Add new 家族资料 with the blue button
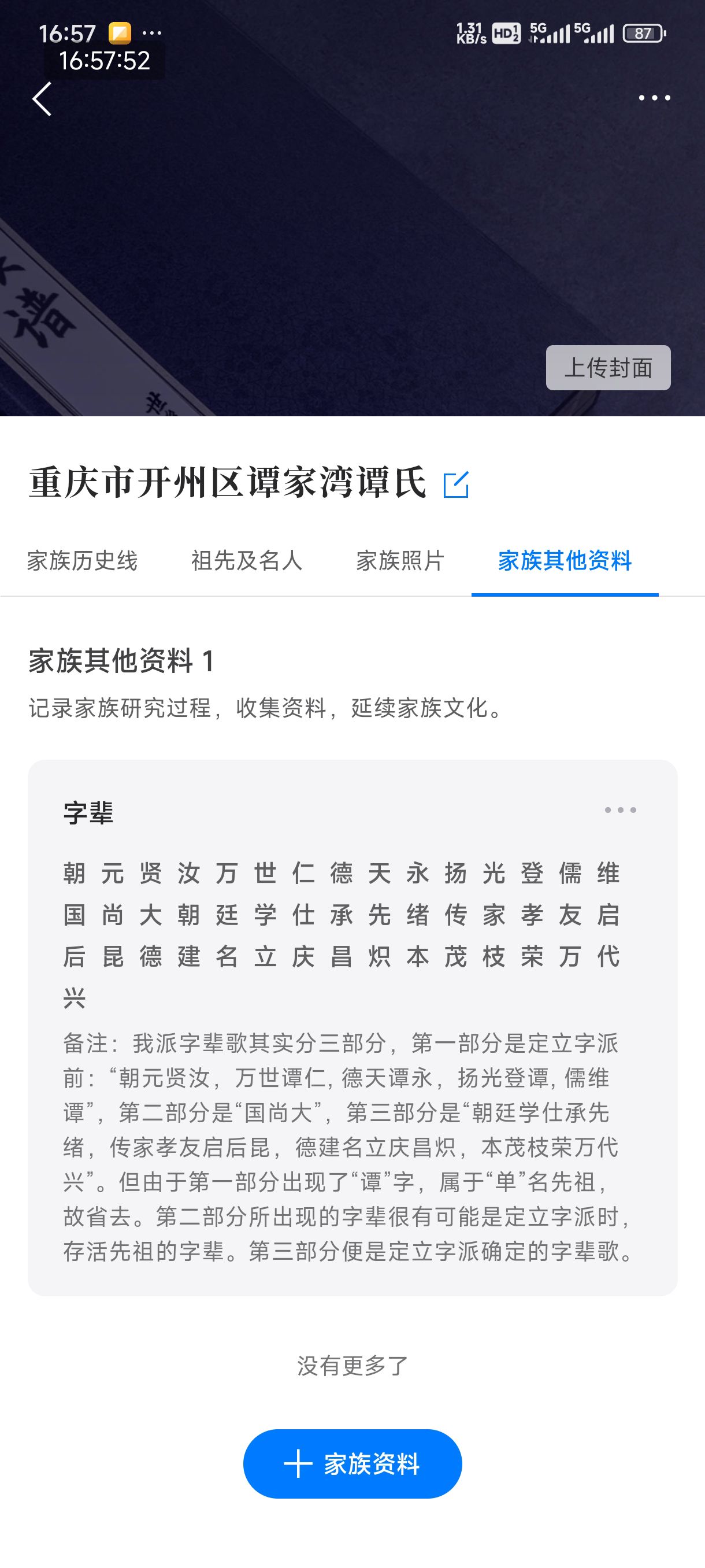Viewport: 705px width, 1568px height. (352, 1464)
